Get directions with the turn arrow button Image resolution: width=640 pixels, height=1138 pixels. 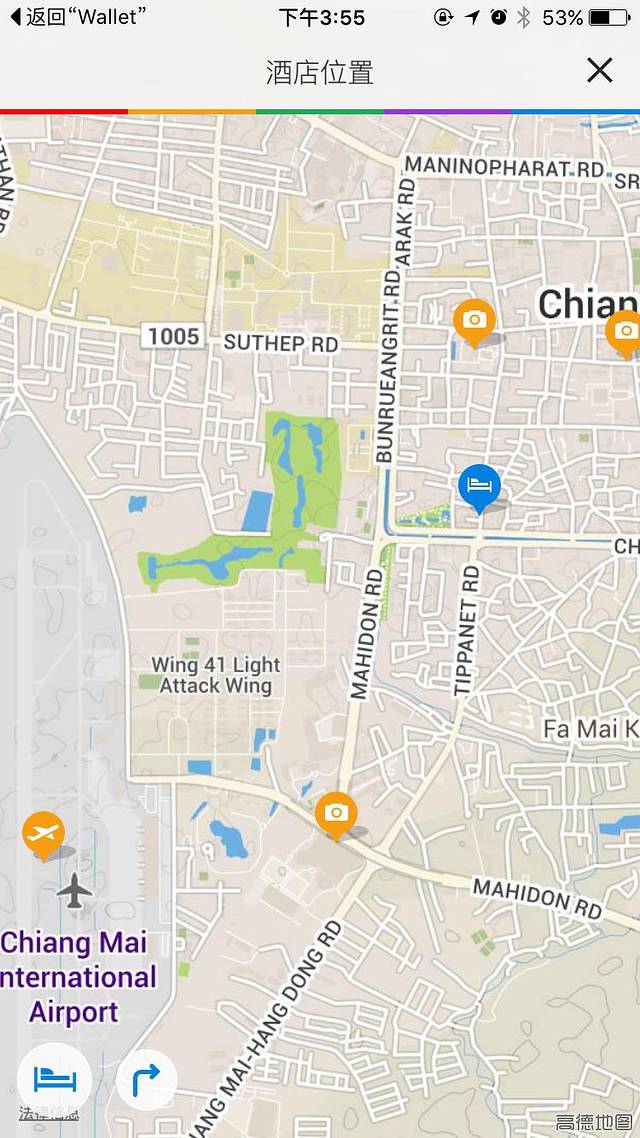pos(146,1079)
